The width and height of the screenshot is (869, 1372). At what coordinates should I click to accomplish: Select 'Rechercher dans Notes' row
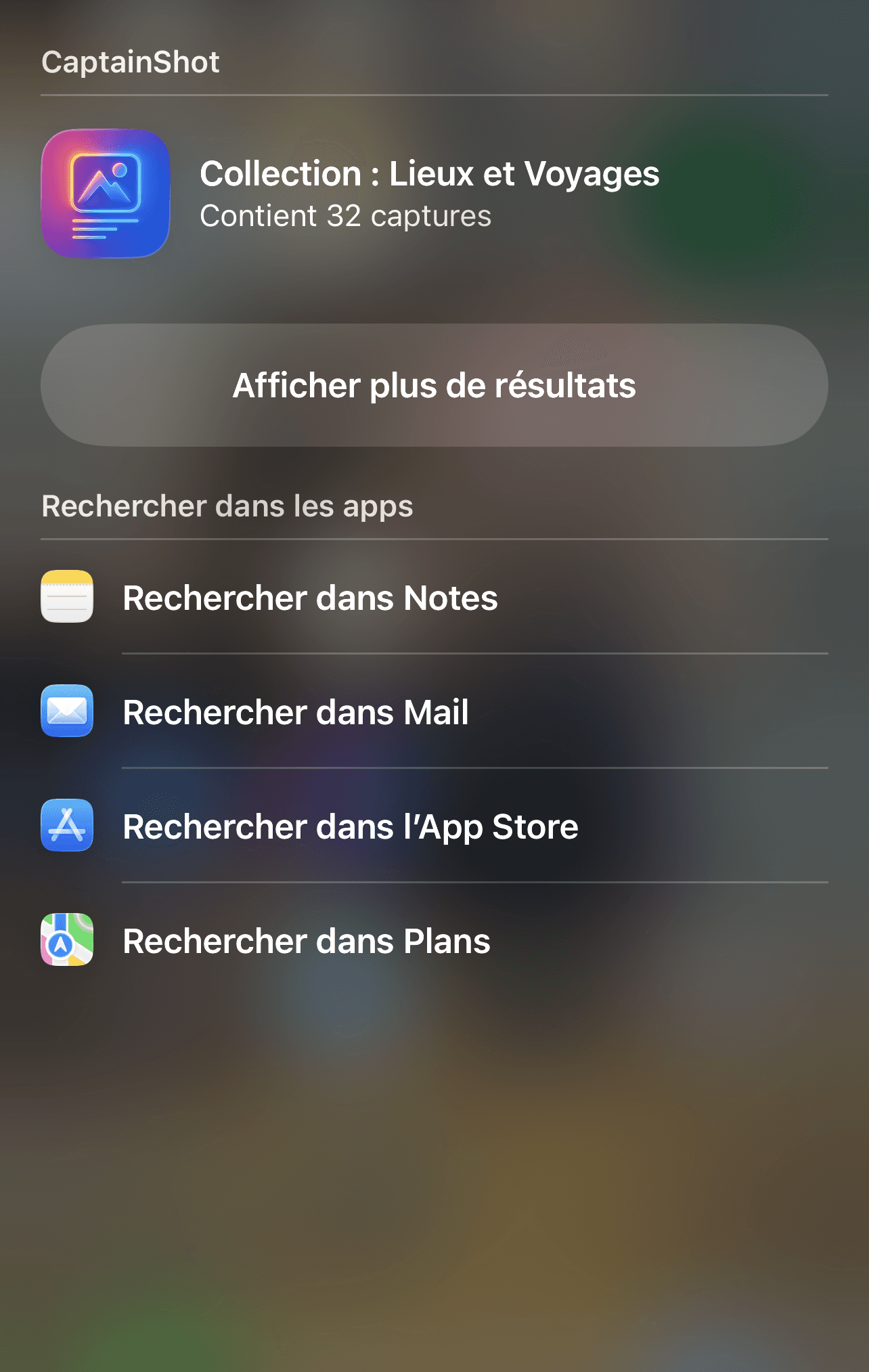(x=310, y=597)
